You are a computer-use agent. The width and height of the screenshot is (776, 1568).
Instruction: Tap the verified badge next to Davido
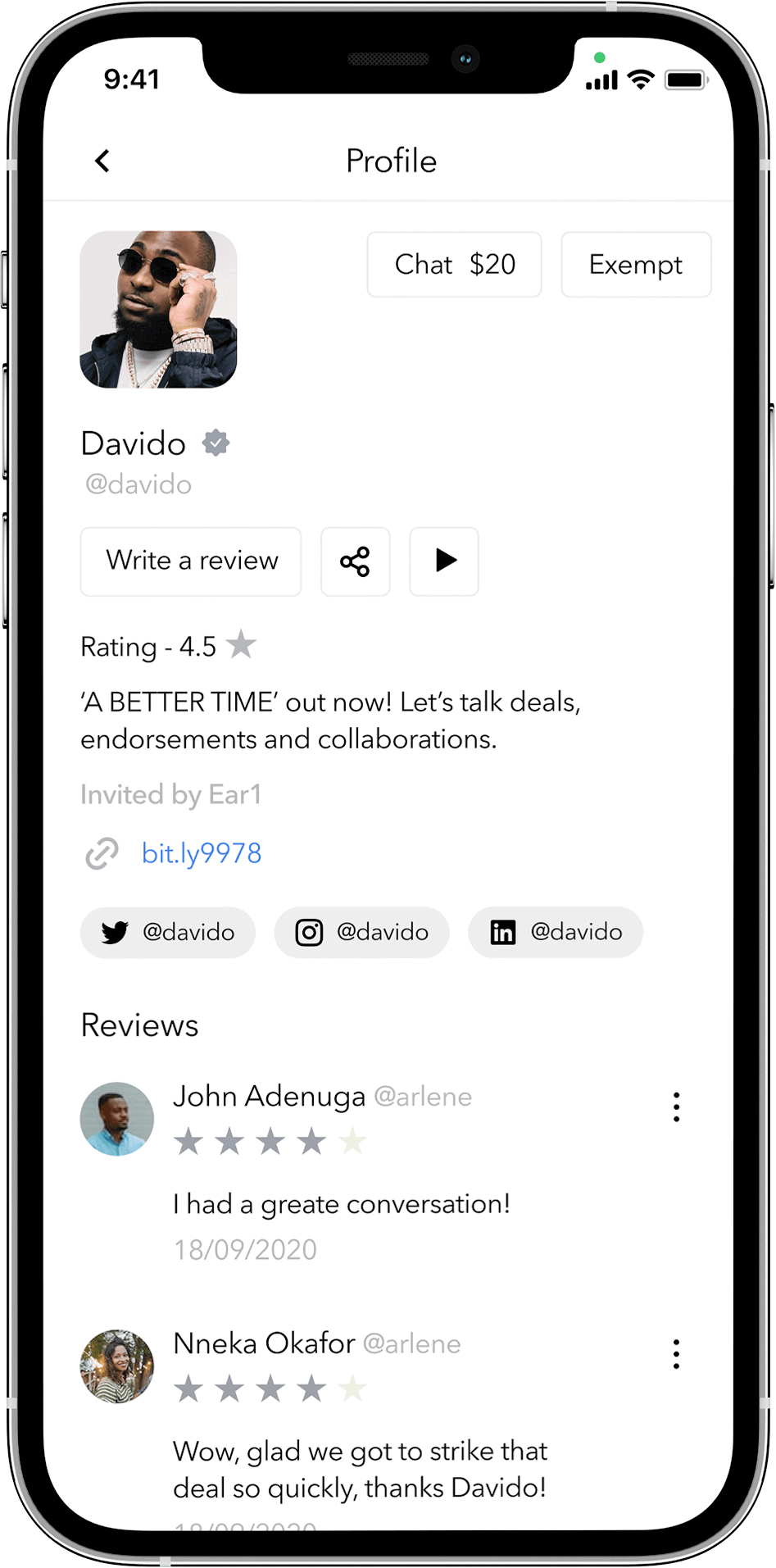pyautogui.click(x=215, y=443)
